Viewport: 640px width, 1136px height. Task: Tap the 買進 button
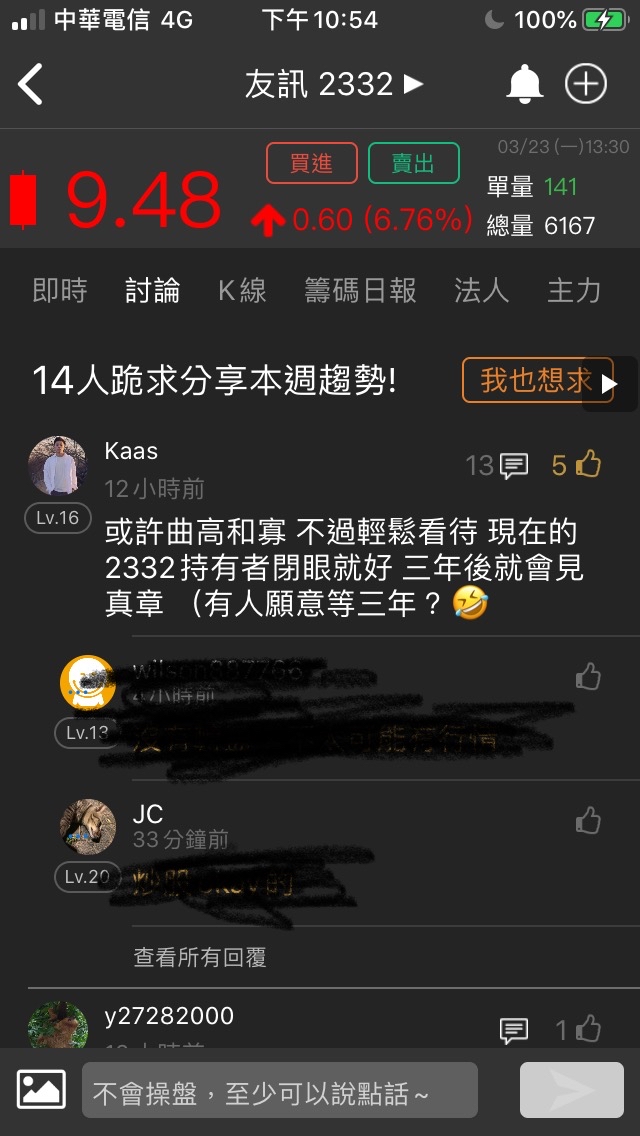tap(311, 164)
